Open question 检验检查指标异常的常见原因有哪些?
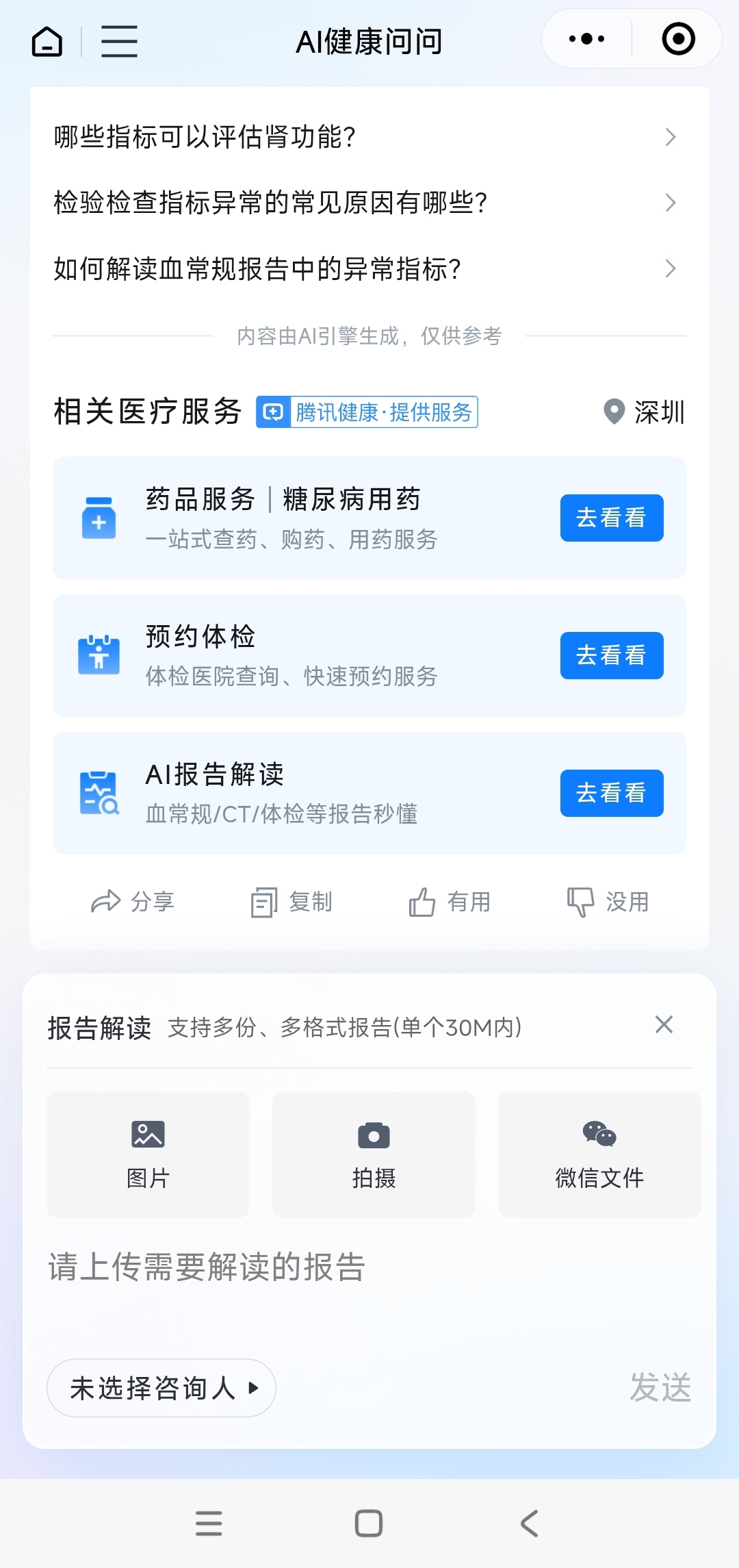 coord(369,203)
